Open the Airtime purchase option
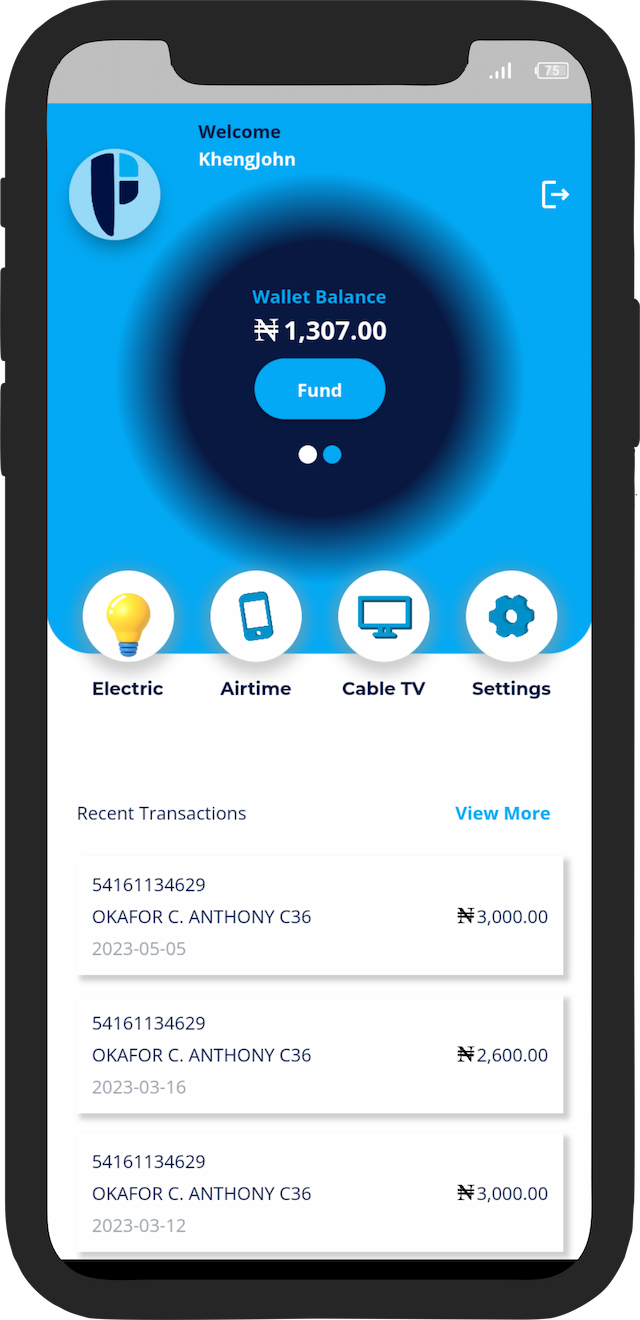Viewport: 640px width, 1320px height. (256, 617)
